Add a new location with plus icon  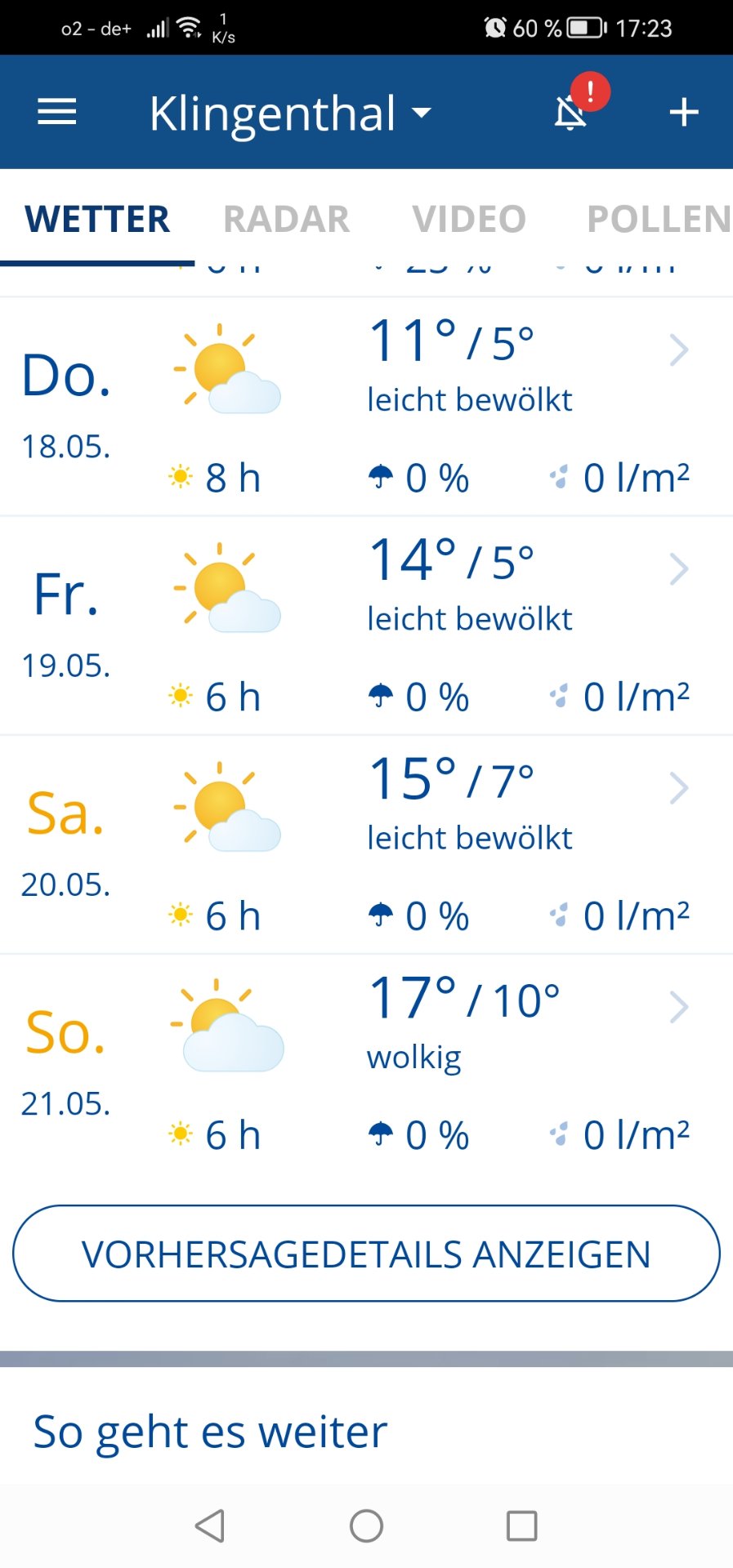[683, 112]
